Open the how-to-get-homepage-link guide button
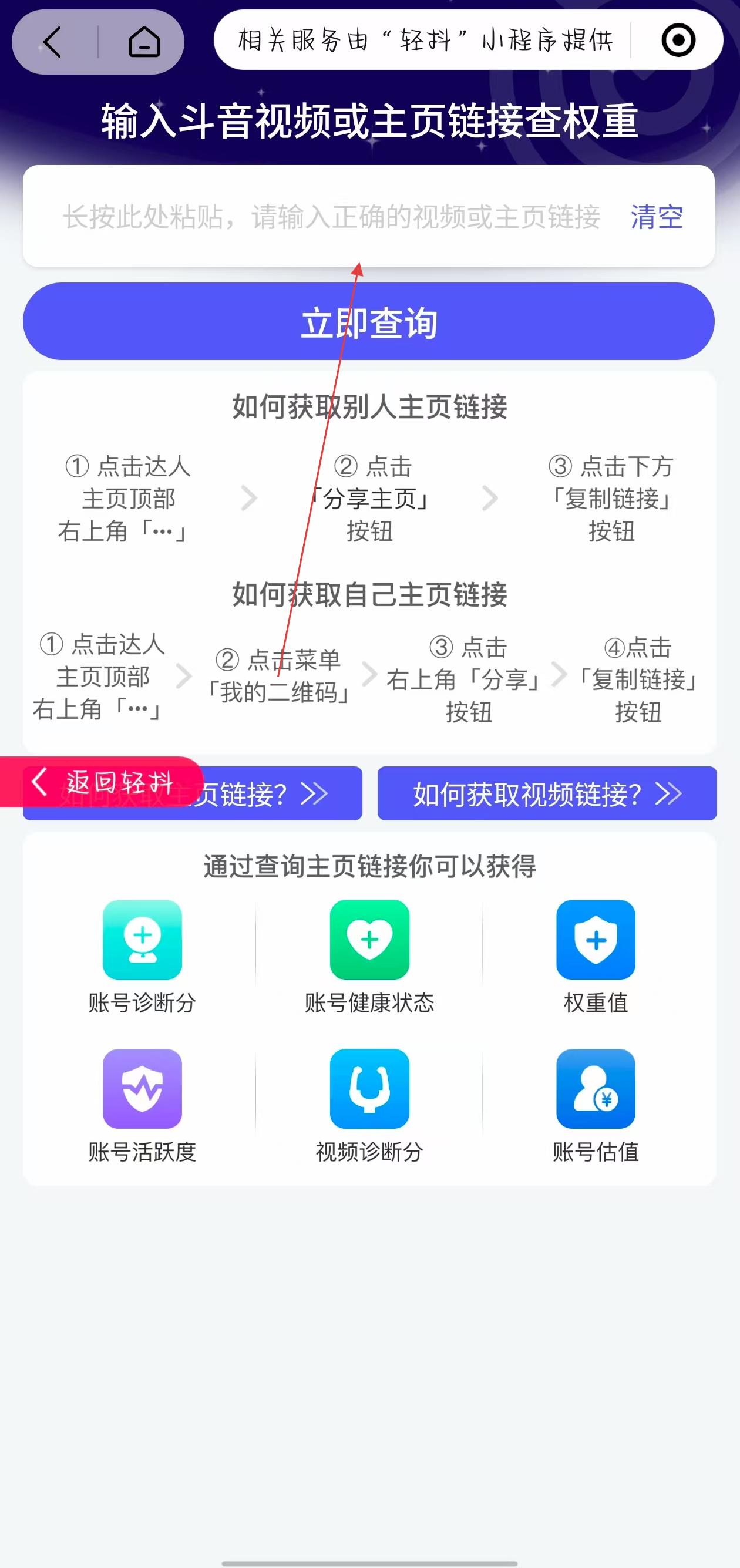 (x=280, y=794)
